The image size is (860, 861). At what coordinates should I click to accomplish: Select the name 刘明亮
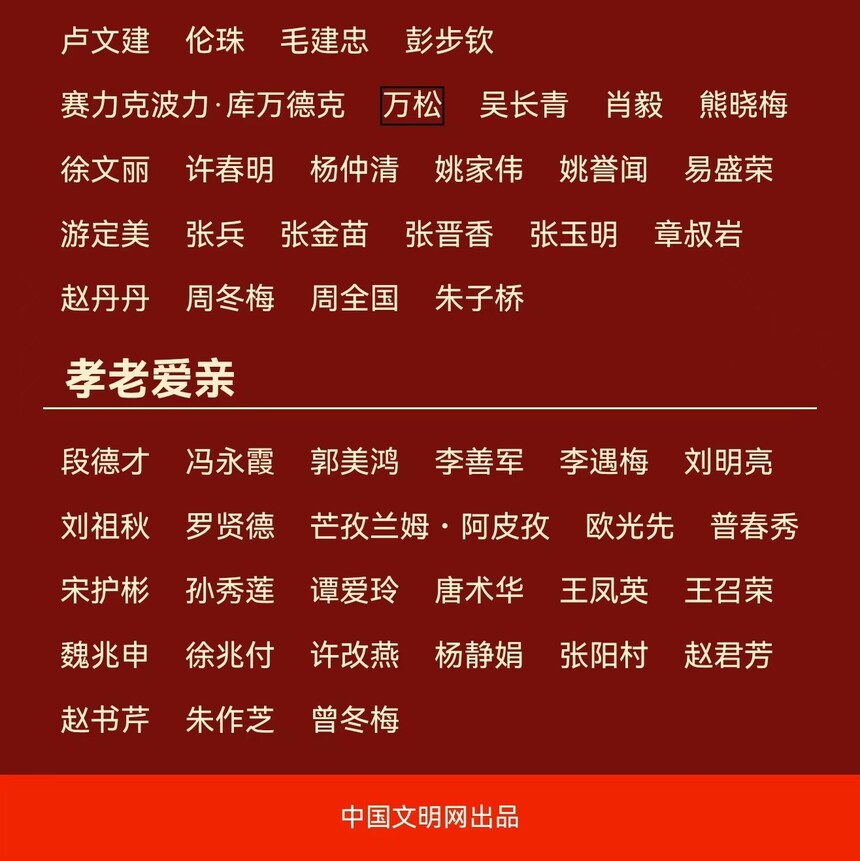pos(728,461)
